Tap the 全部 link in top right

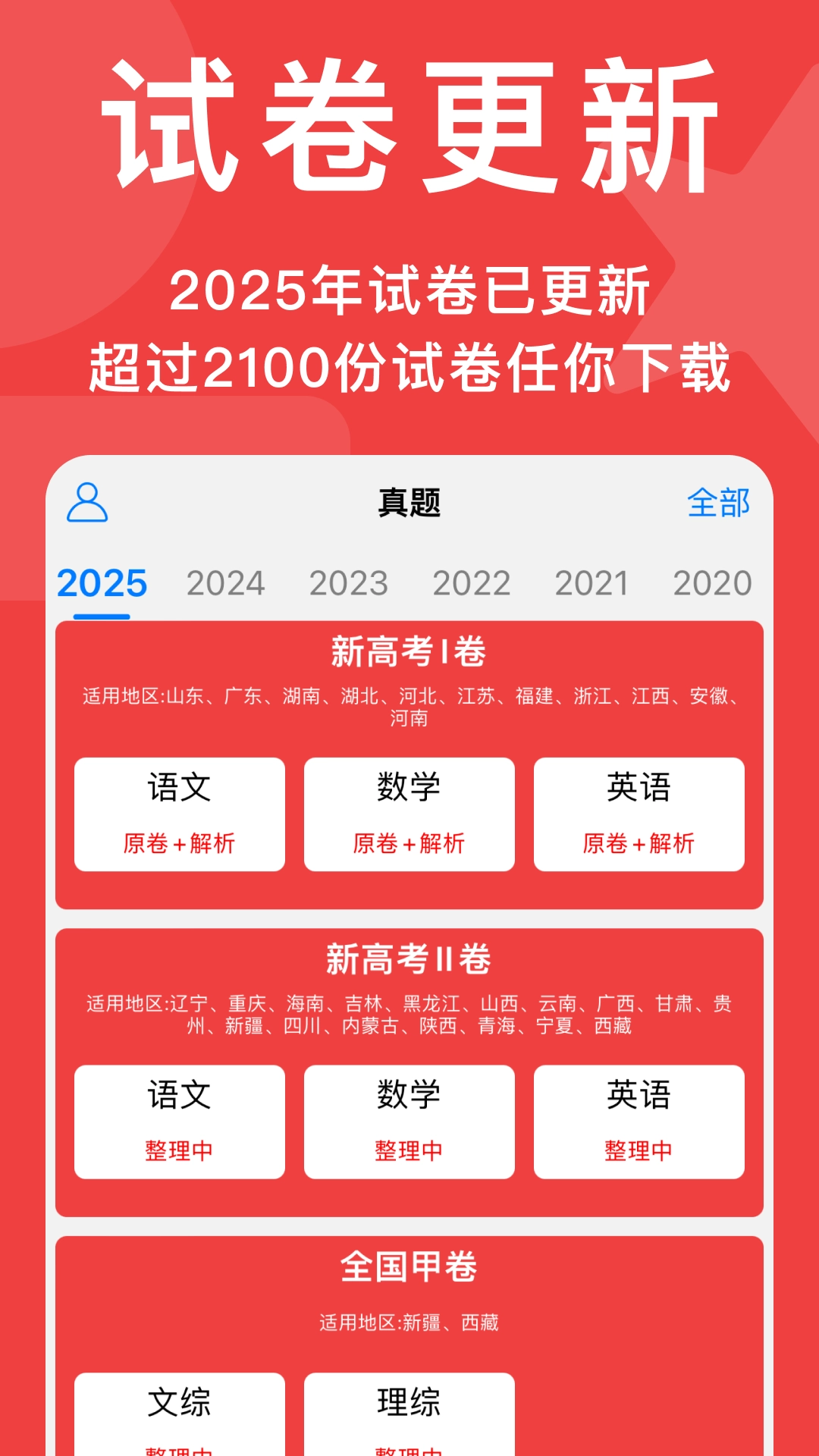click(718, 502)
